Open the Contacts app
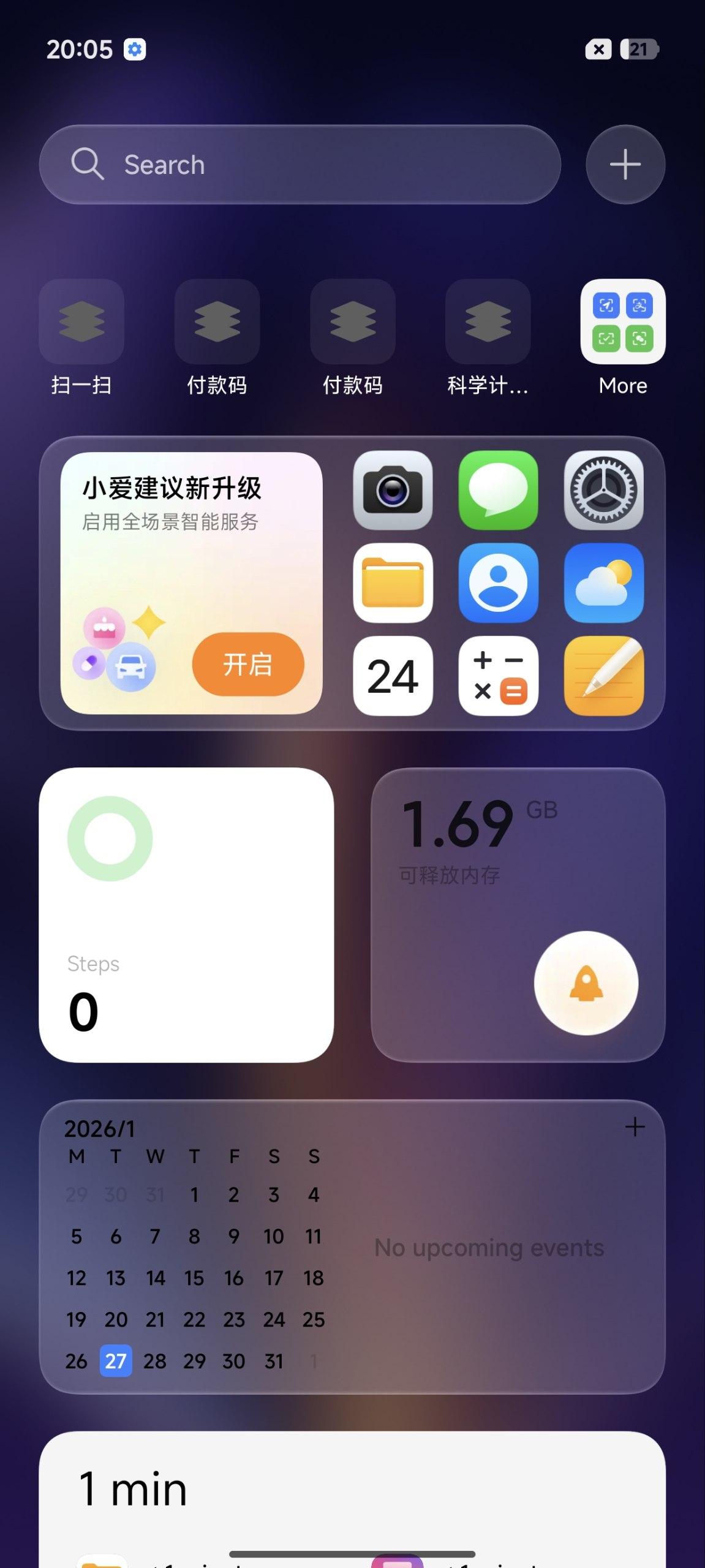 (499, 583)
